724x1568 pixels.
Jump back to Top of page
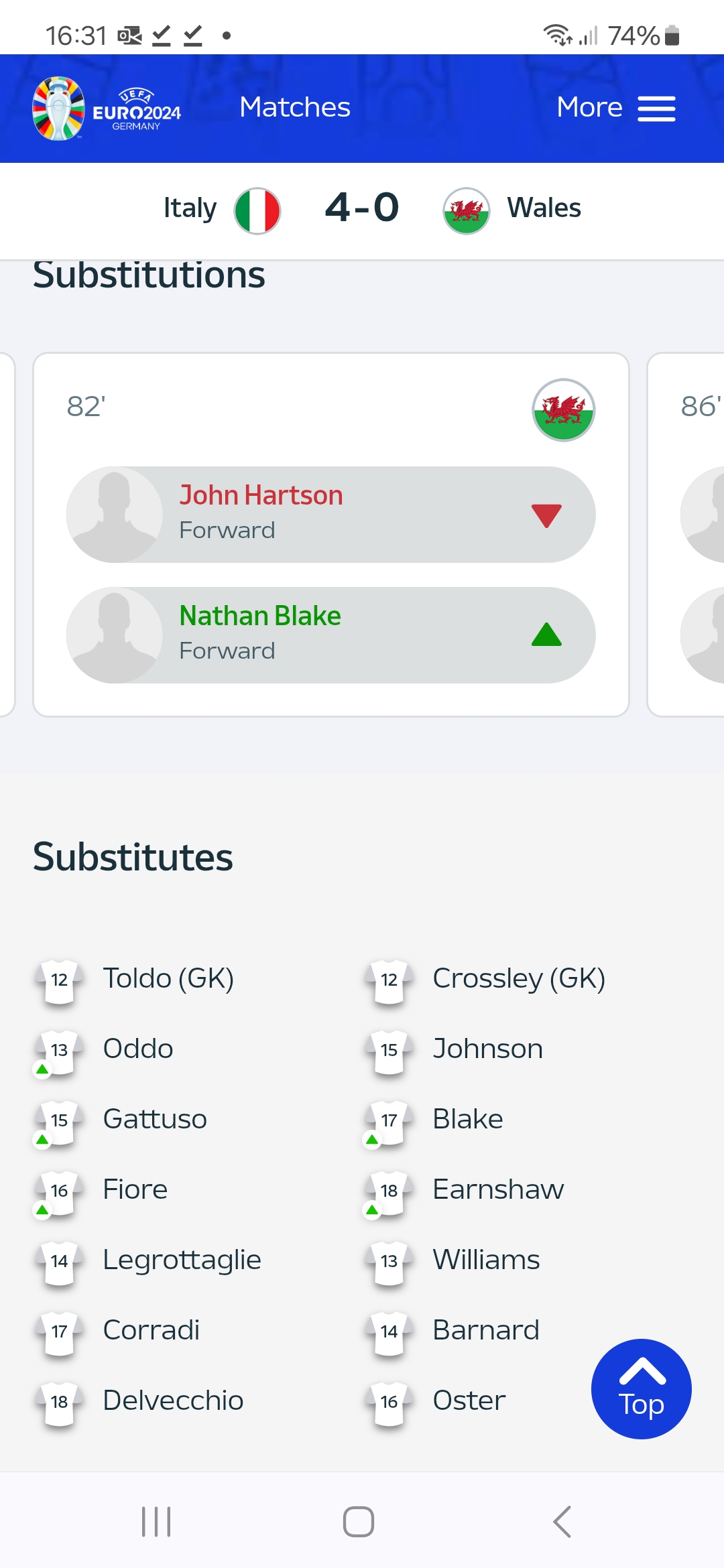(x=642, y=1389)
